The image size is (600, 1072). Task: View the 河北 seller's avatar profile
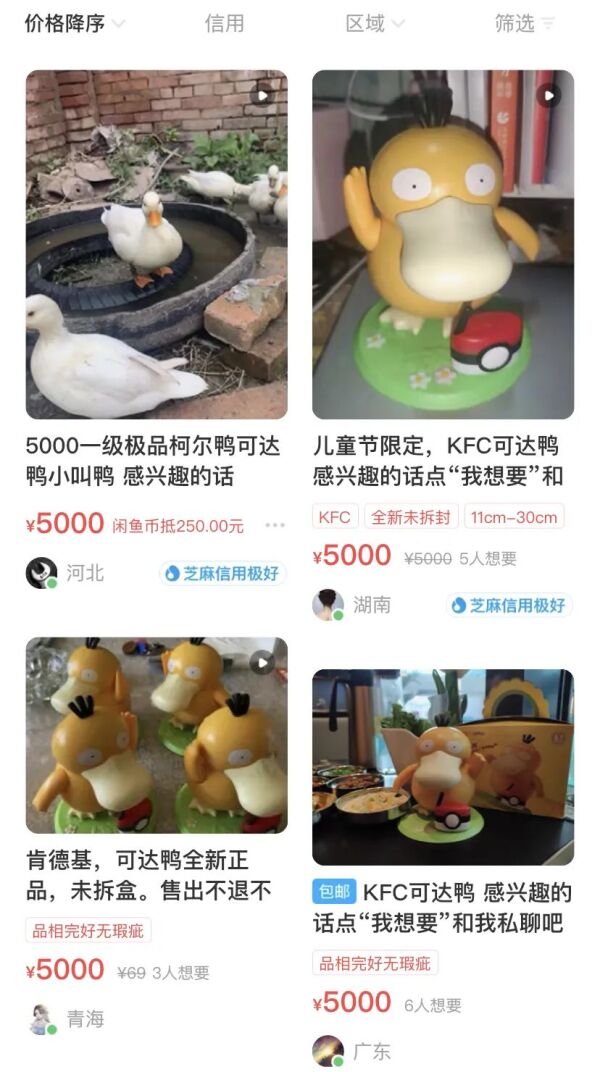coord(41,573)
